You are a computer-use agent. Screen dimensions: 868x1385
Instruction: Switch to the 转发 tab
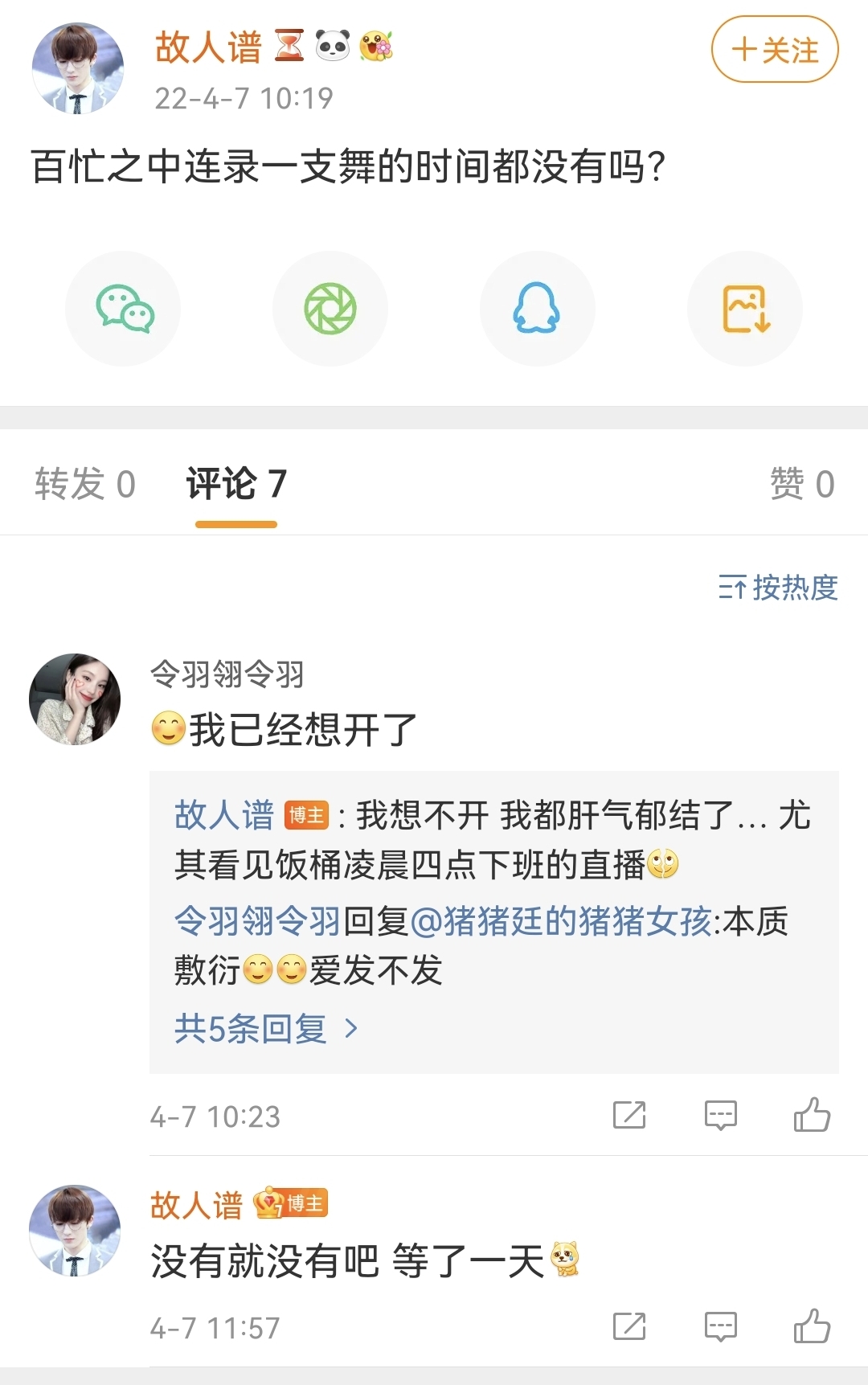[84, 484]
